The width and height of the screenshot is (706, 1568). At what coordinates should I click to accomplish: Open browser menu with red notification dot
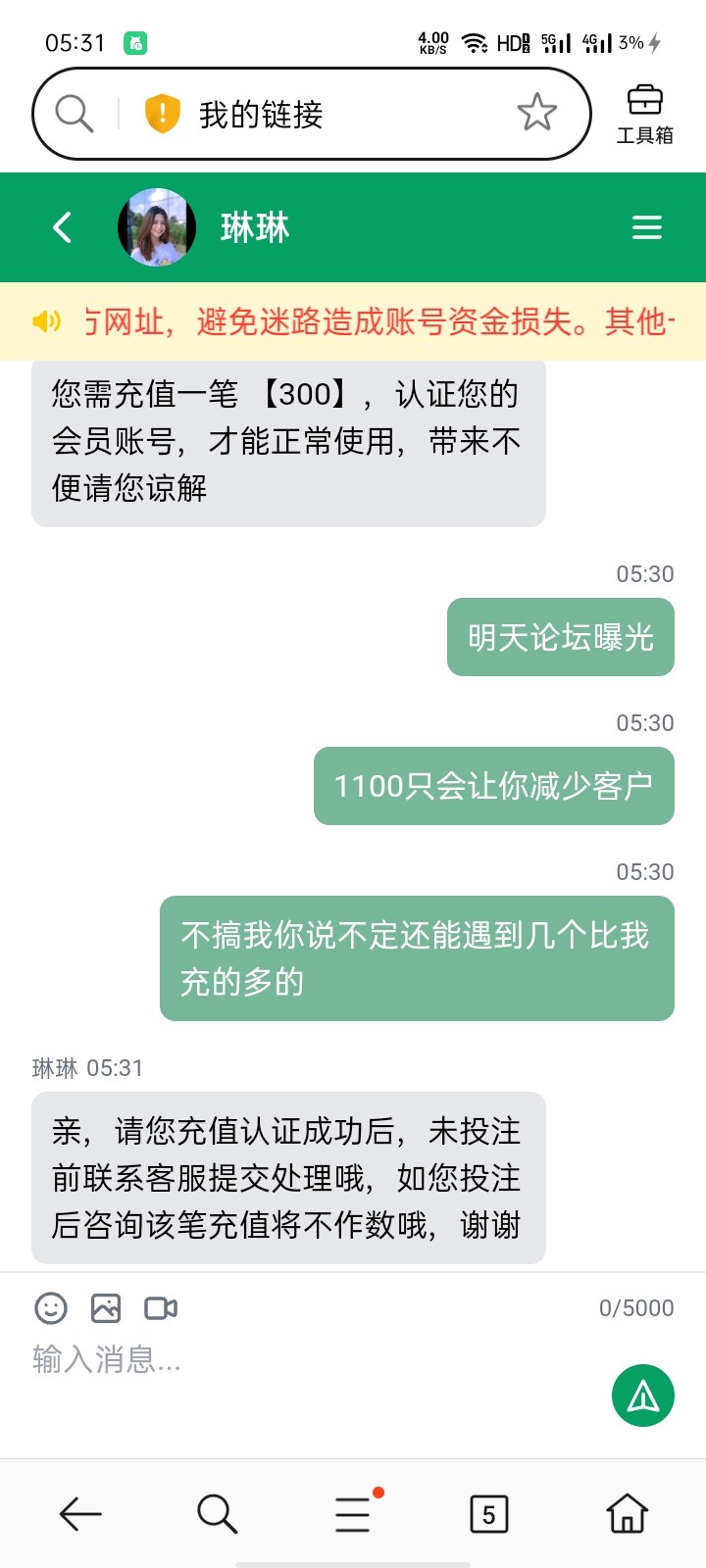352,1513
